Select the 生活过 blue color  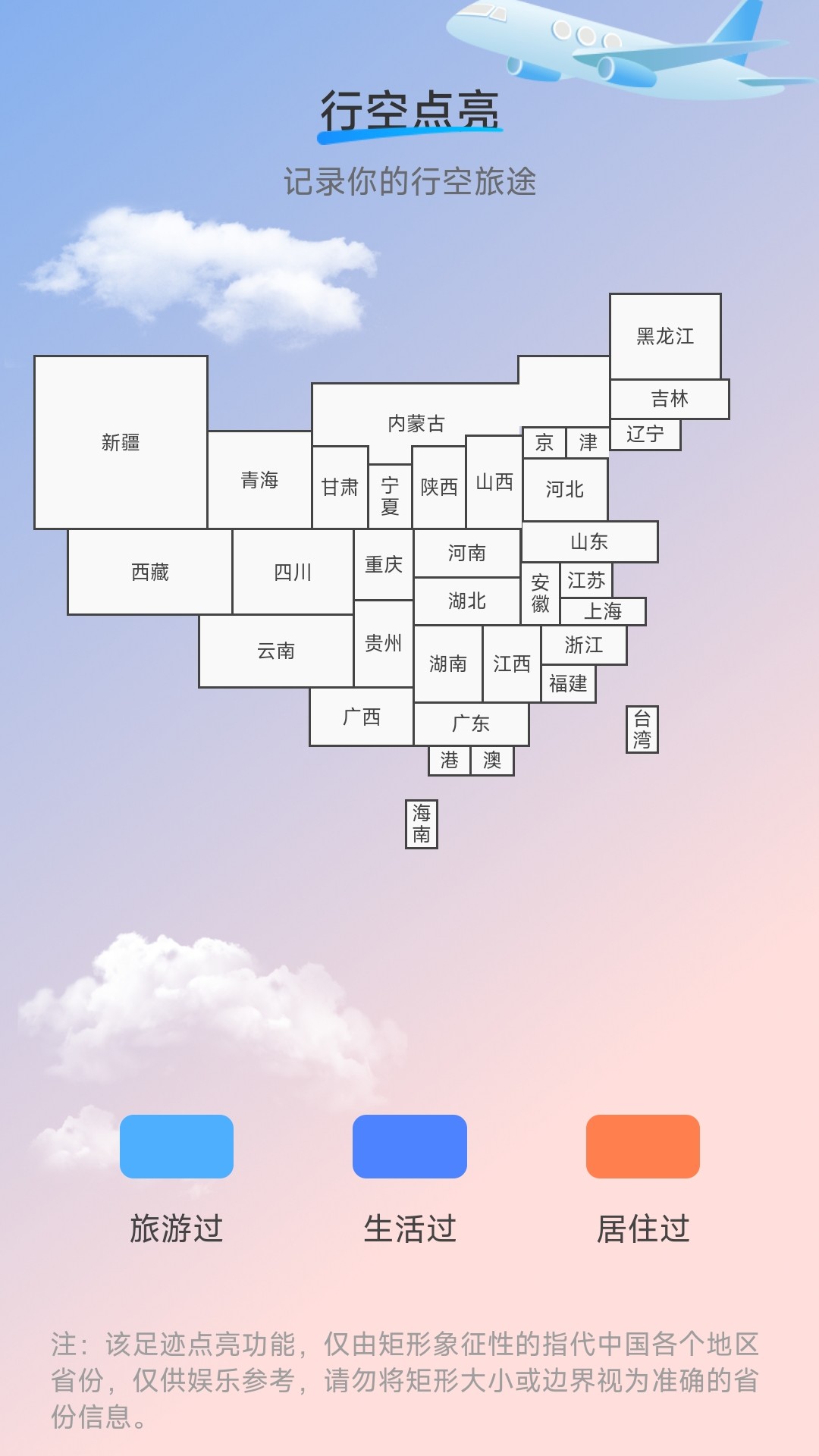(x=409, y=1146)
